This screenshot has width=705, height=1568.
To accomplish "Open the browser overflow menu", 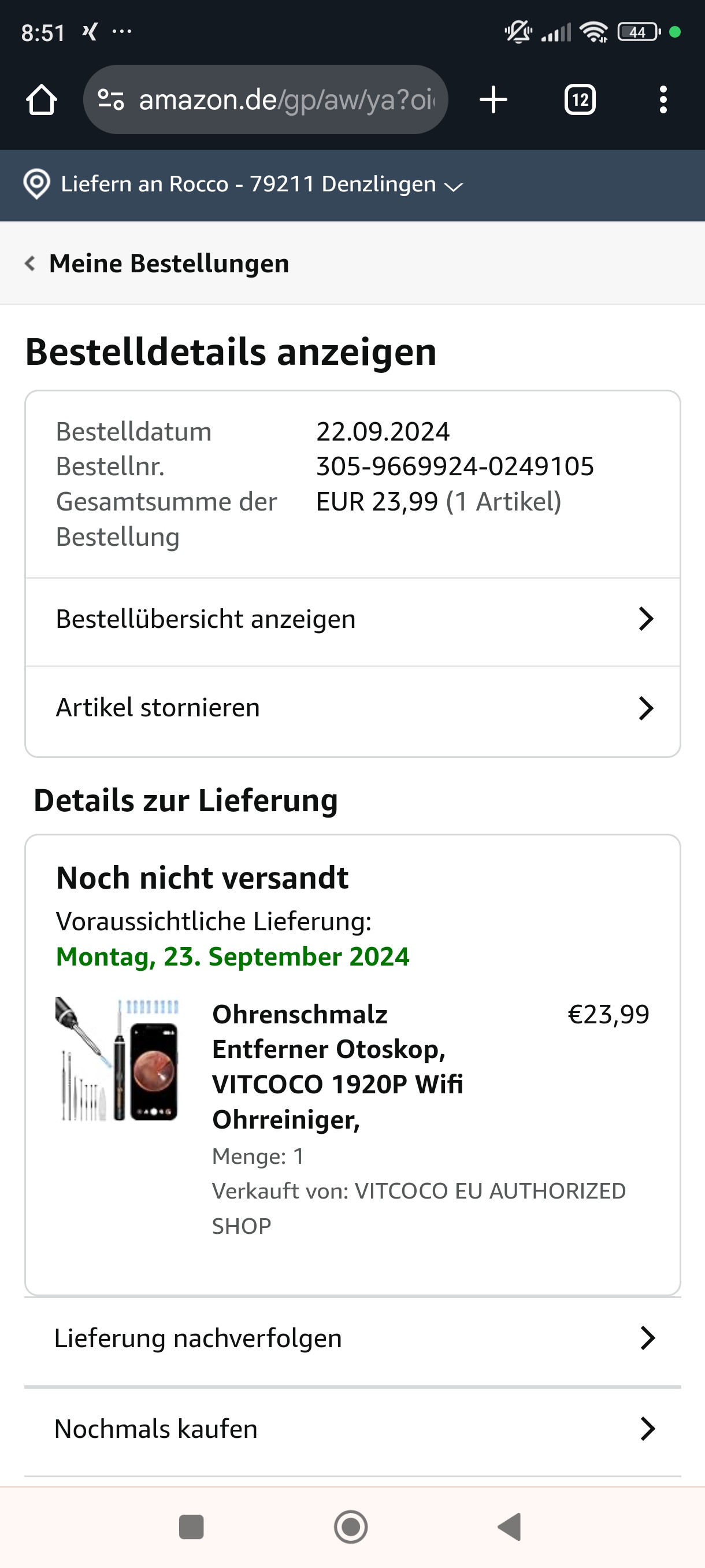I will [663, 100].
